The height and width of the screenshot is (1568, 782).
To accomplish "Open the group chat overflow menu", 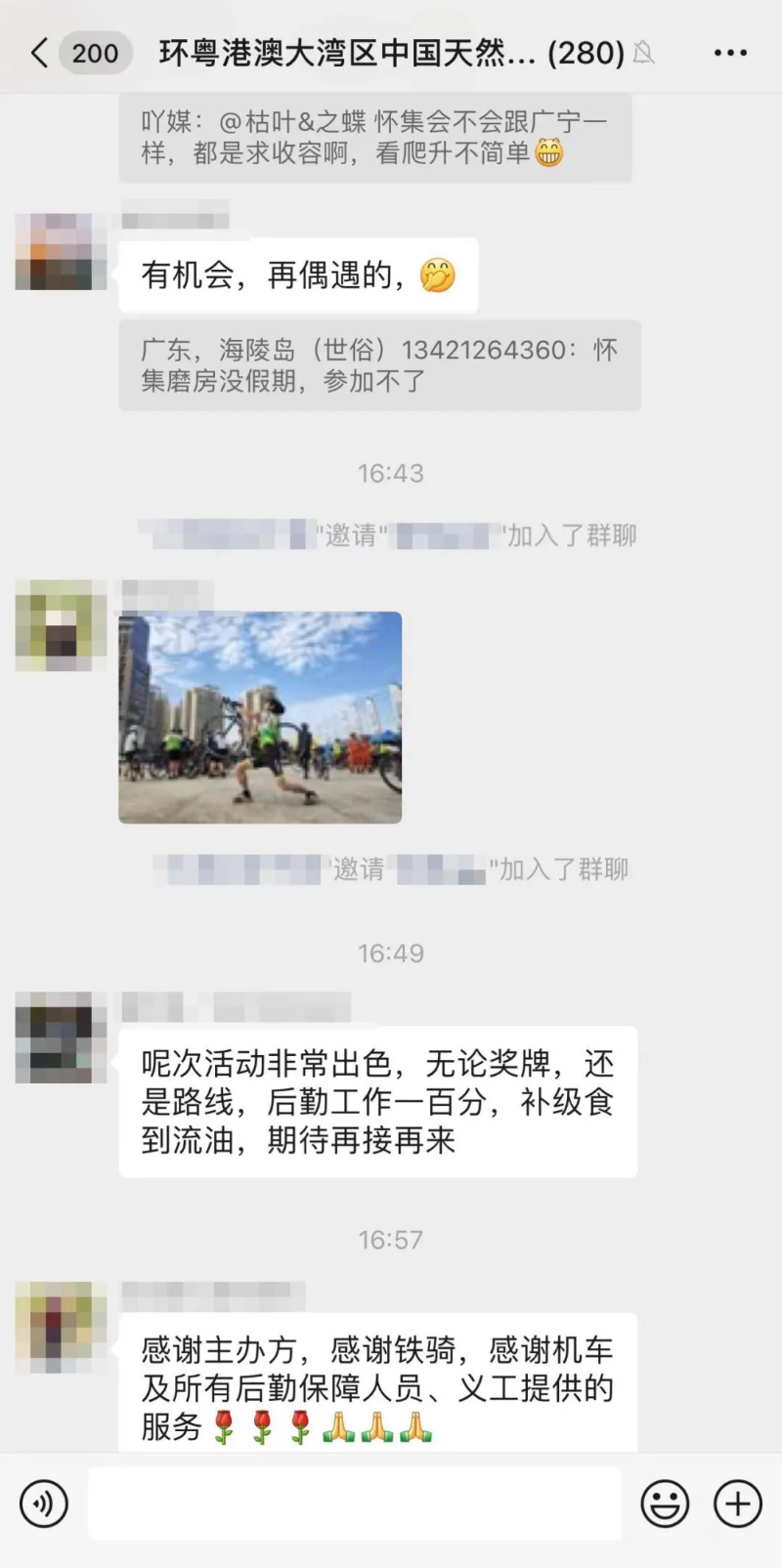I will (730, 53).
